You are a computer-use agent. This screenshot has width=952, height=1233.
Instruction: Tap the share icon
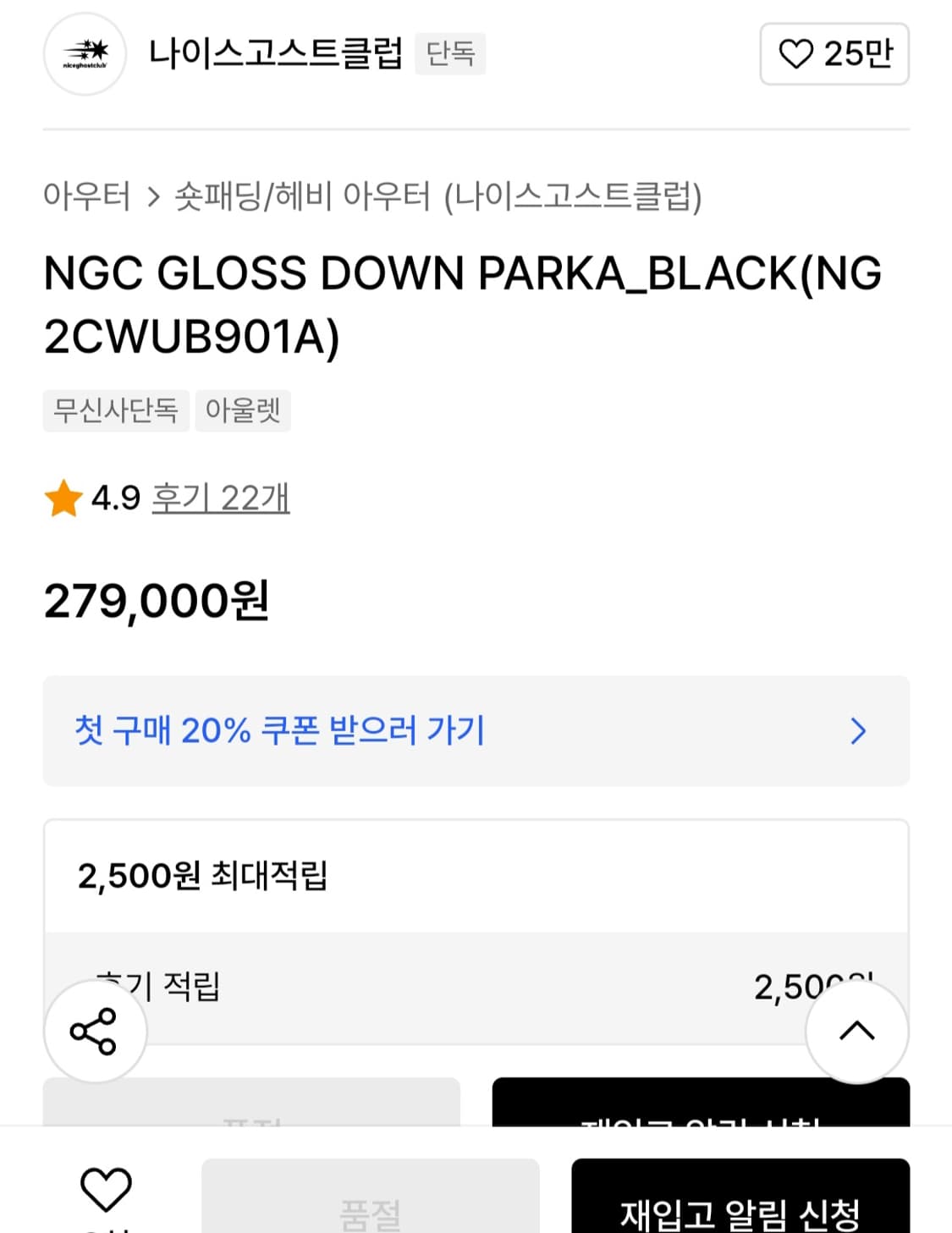pos(95,1031)
